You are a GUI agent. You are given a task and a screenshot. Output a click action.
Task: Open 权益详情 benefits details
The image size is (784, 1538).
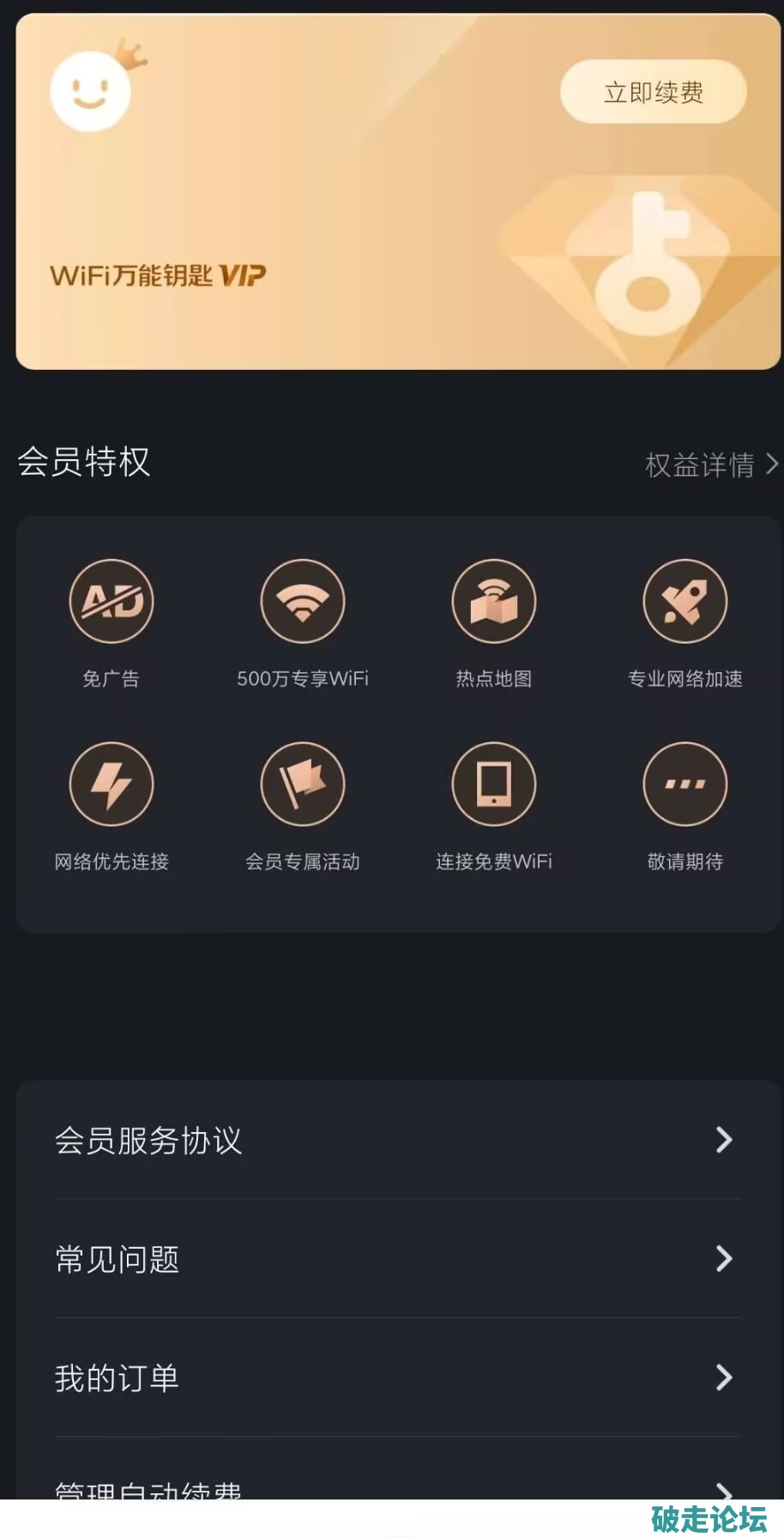(710, 464)
